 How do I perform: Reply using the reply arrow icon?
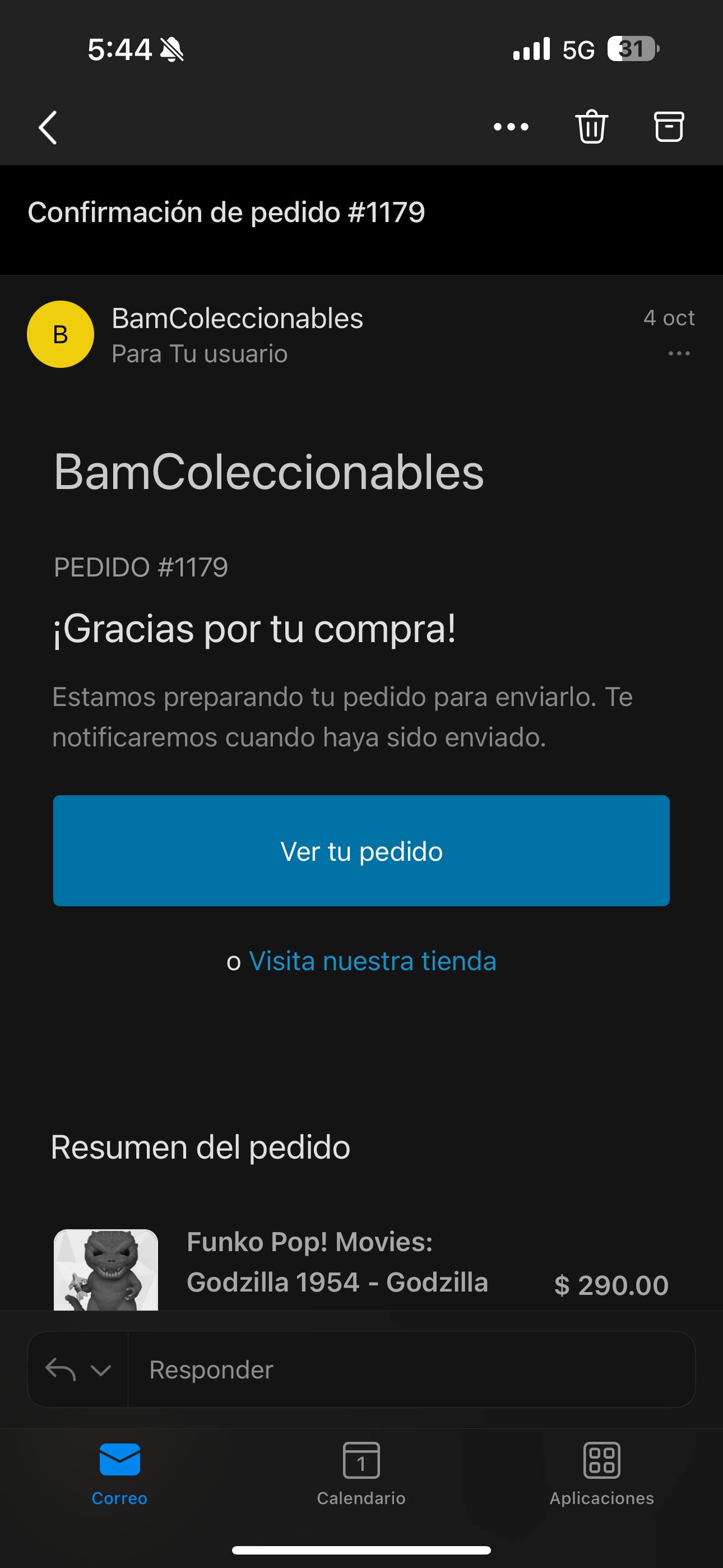pos(61,1369)
